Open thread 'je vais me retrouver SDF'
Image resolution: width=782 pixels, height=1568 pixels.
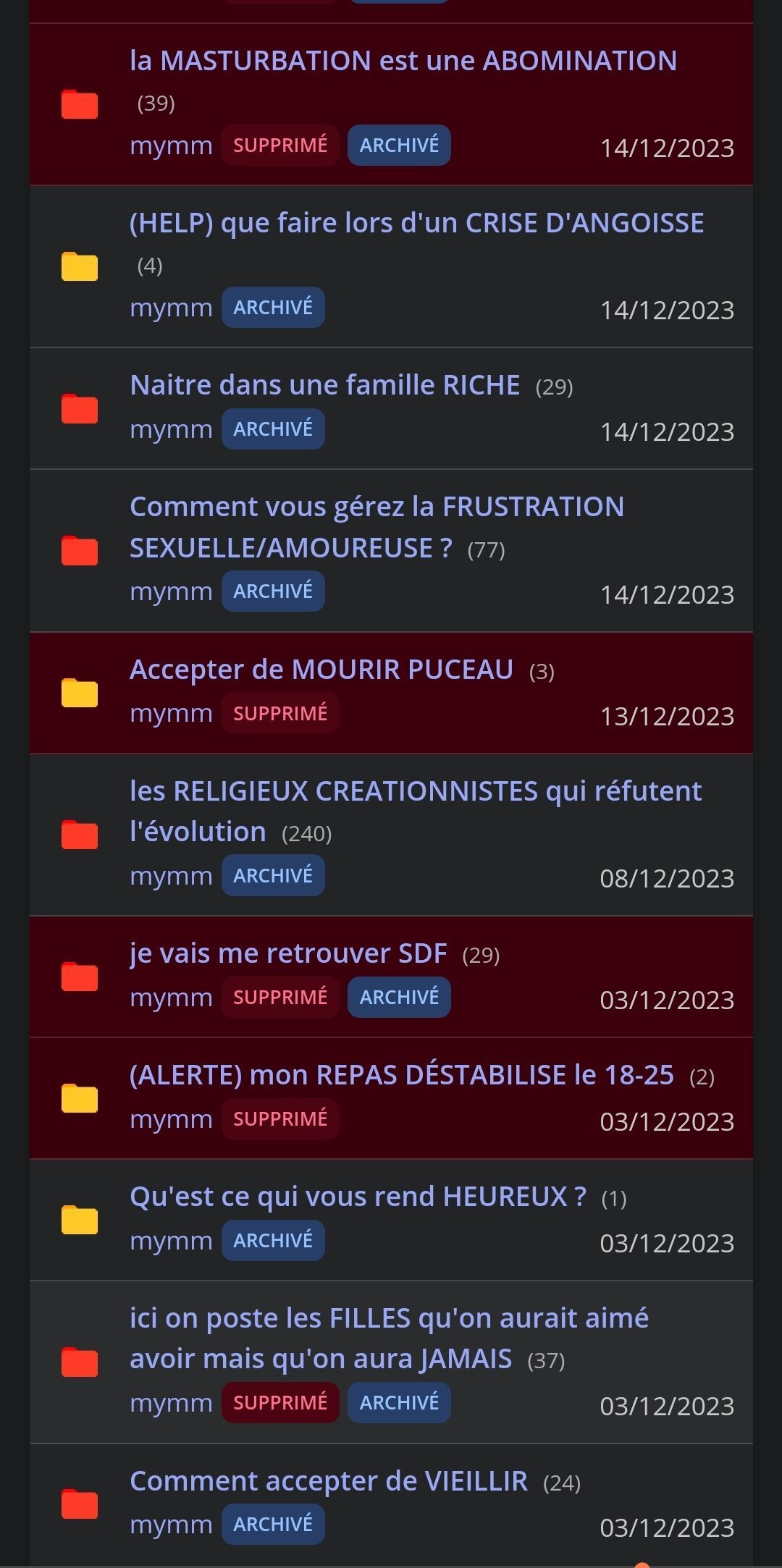click(x=288, y=953)
